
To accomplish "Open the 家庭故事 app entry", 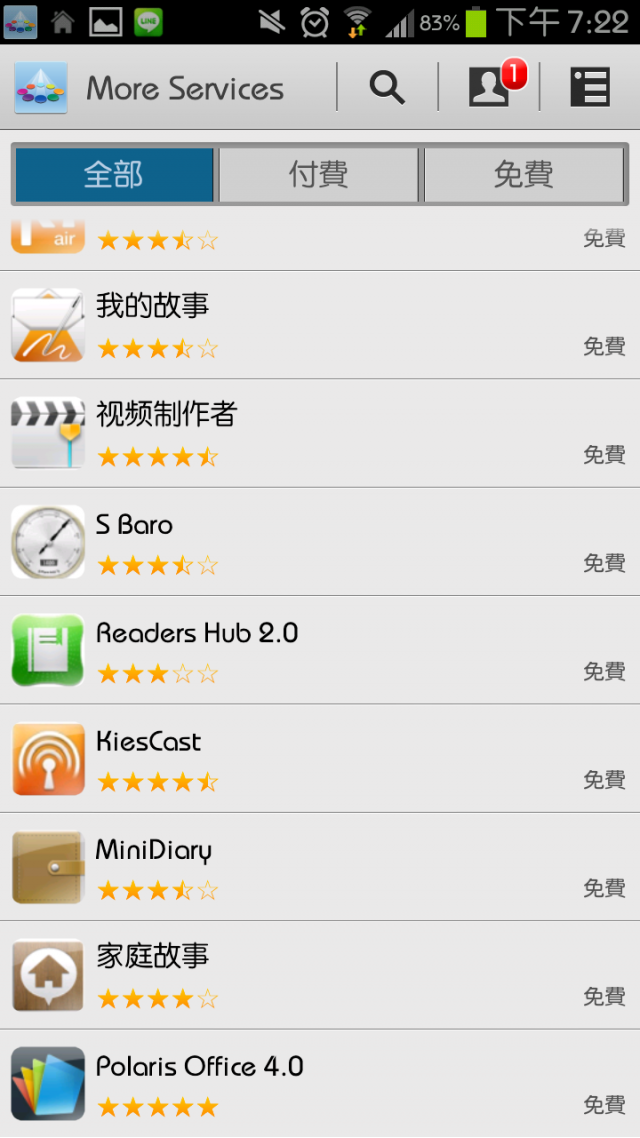I will click(x=320, y=975).
